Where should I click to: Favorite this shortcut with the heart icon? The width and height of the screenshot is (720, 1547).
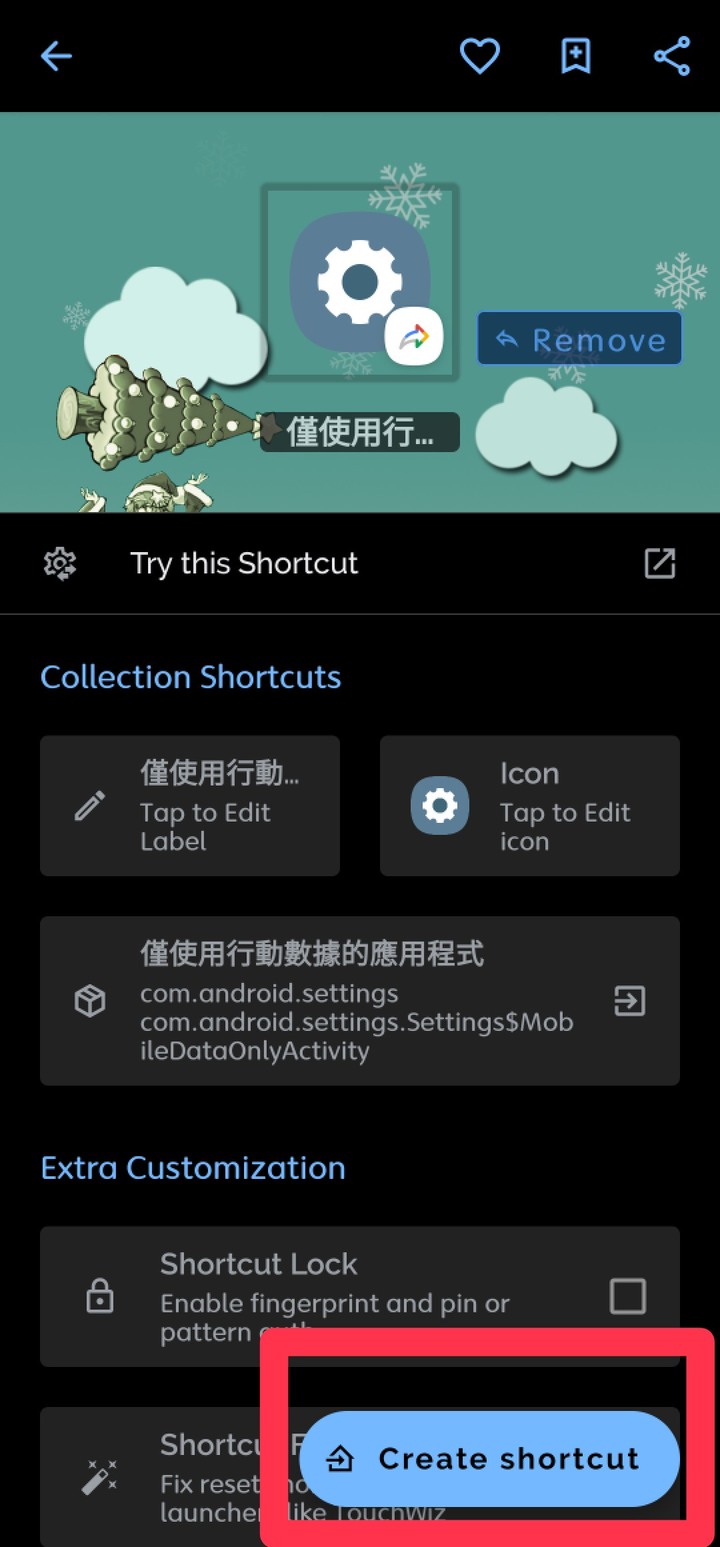click(481, 56)
